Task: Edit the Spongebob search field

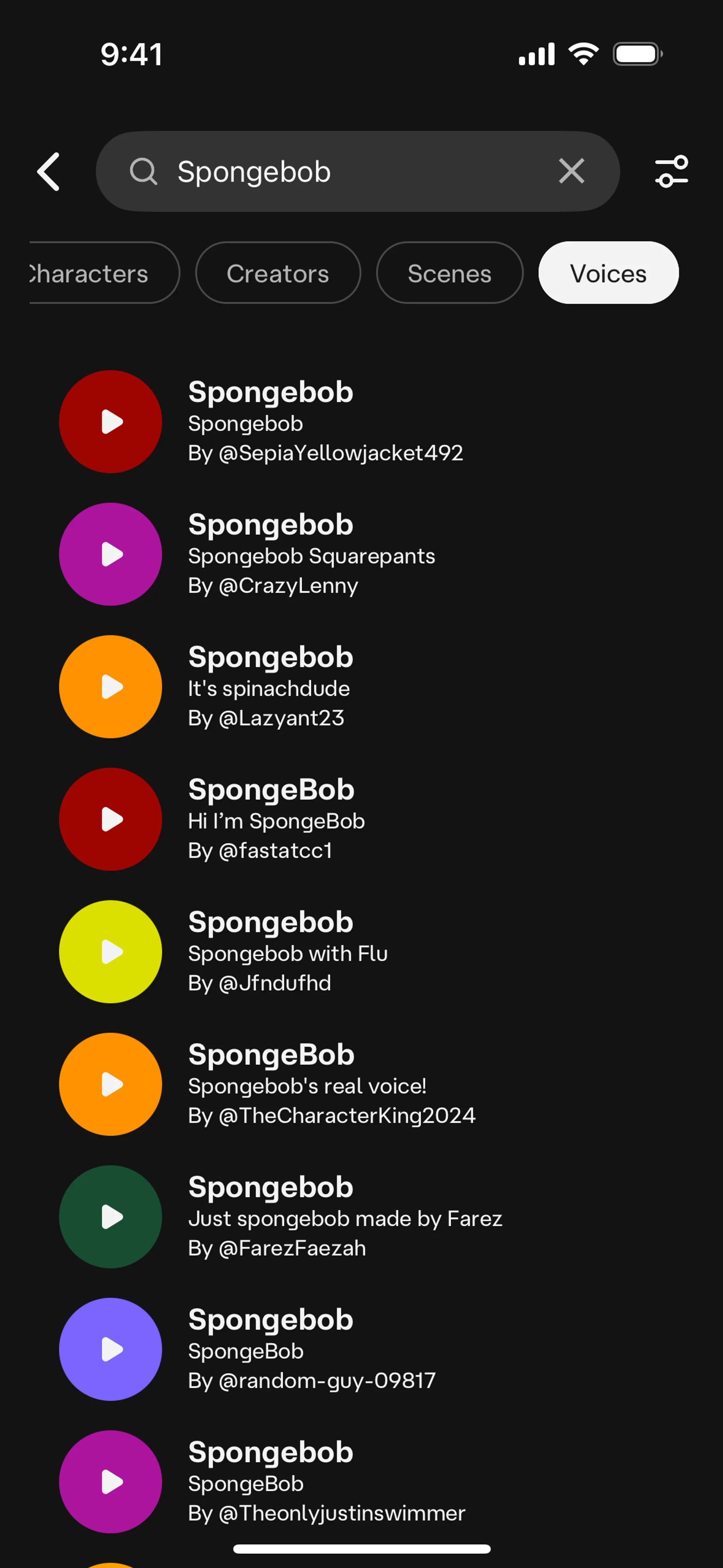Action: (x=353, y=172)
